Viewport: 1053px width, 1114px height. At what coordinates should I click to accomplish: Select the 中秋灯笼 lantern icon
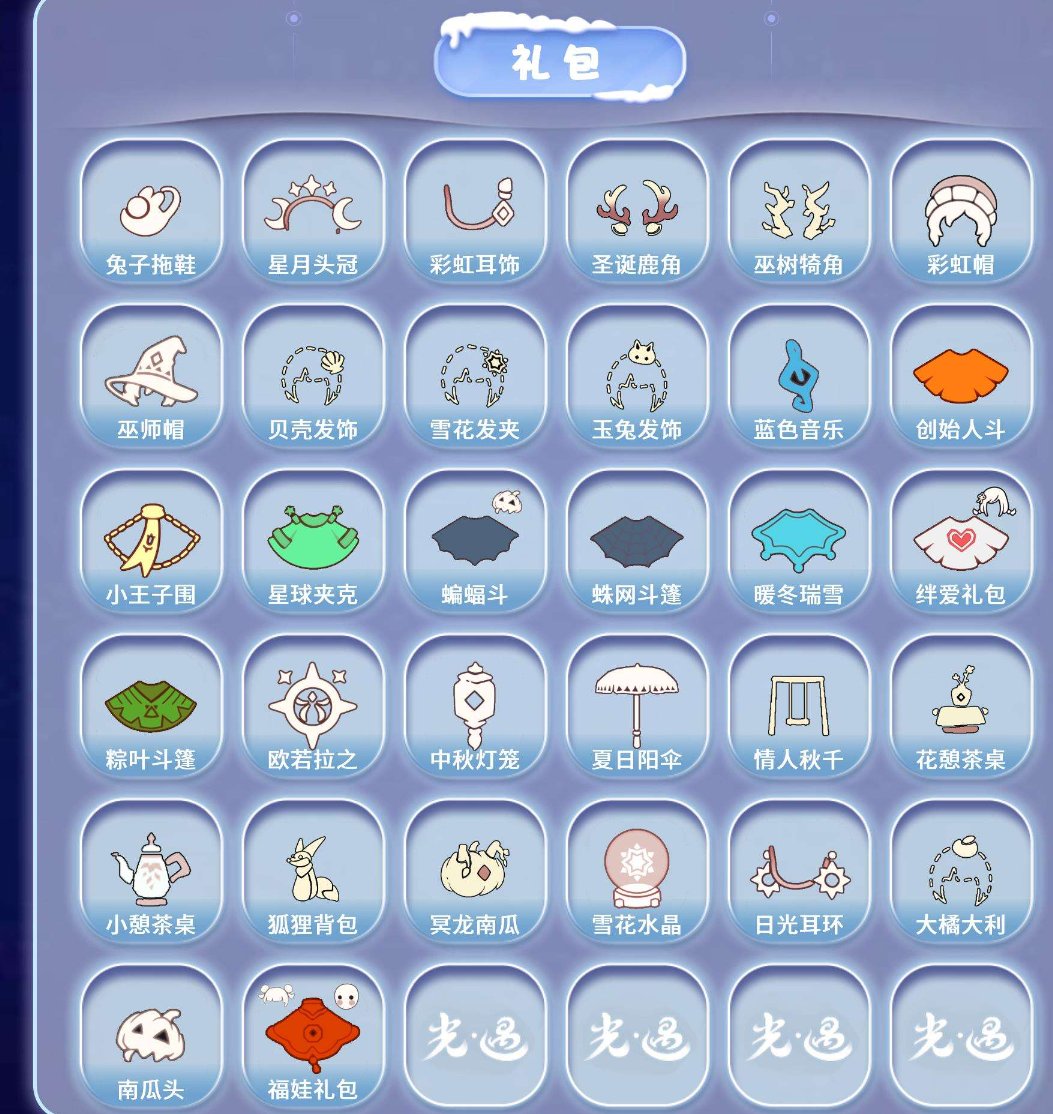point(474,705)
